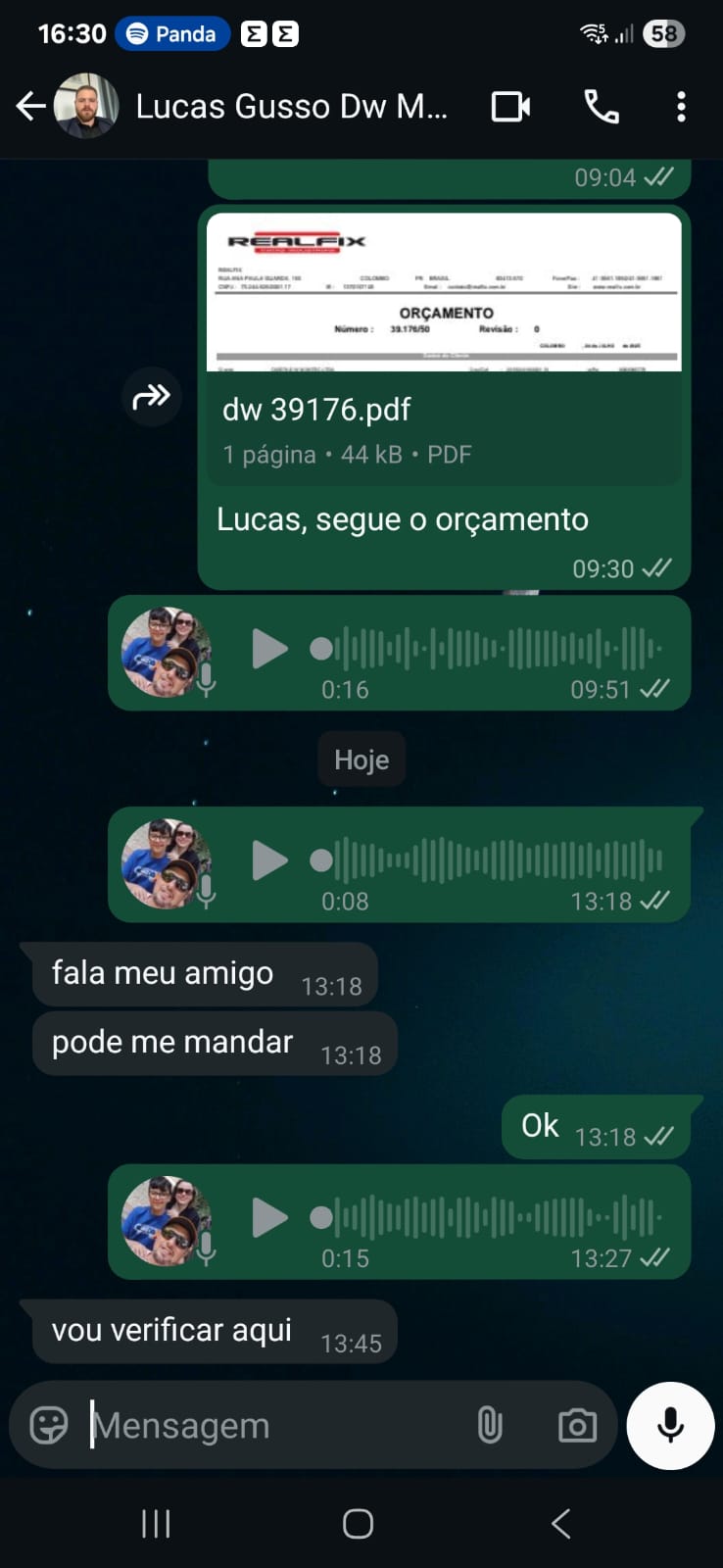Forward the dw 39176.pdf message
The height and width of the screenshot is (1568, 723).
tap(152, 397)
